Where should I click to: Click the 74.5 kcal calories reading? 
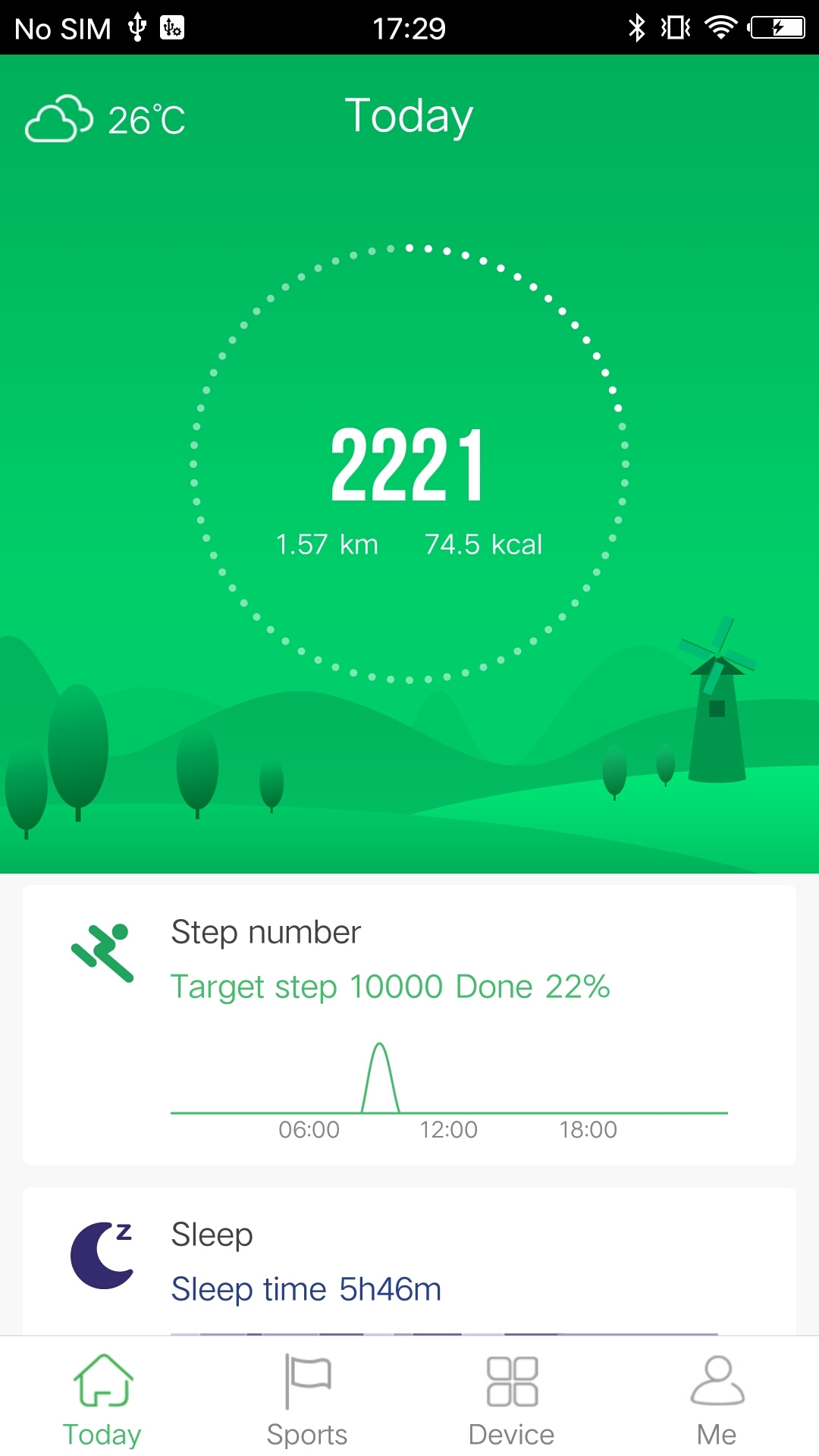(x=483, y=544)
